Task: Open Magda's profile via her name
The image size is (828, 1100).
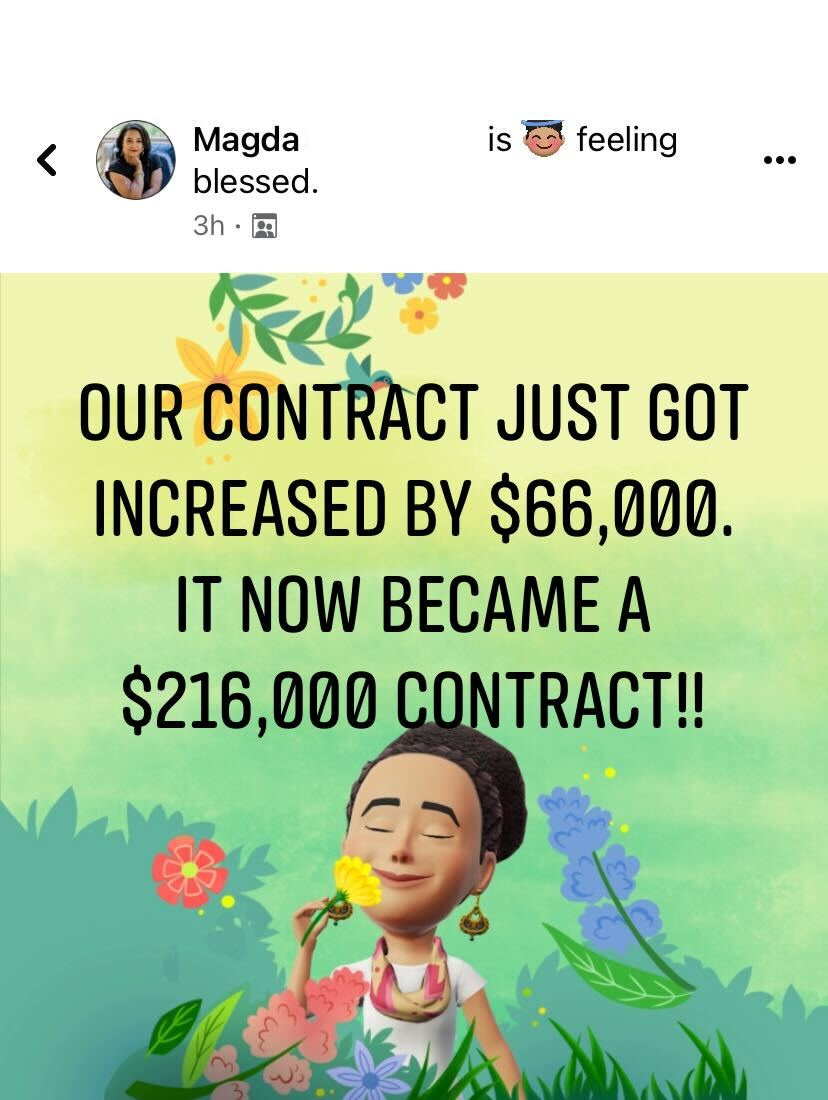Action: click(246, 140)
